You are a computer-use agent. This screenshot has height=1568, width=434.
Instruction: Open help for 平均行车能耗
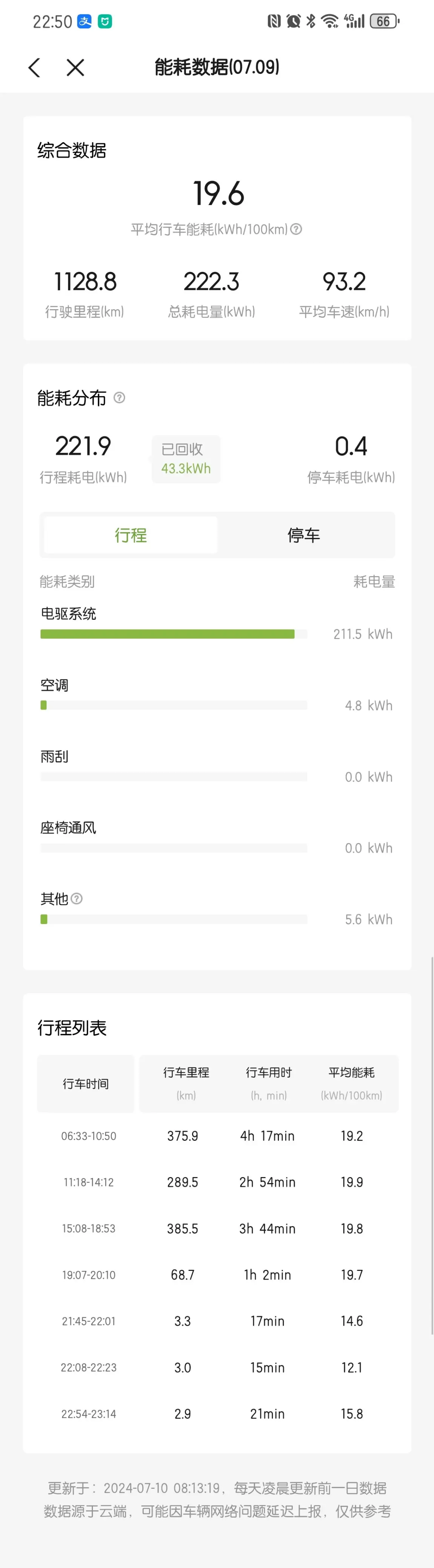296,230
